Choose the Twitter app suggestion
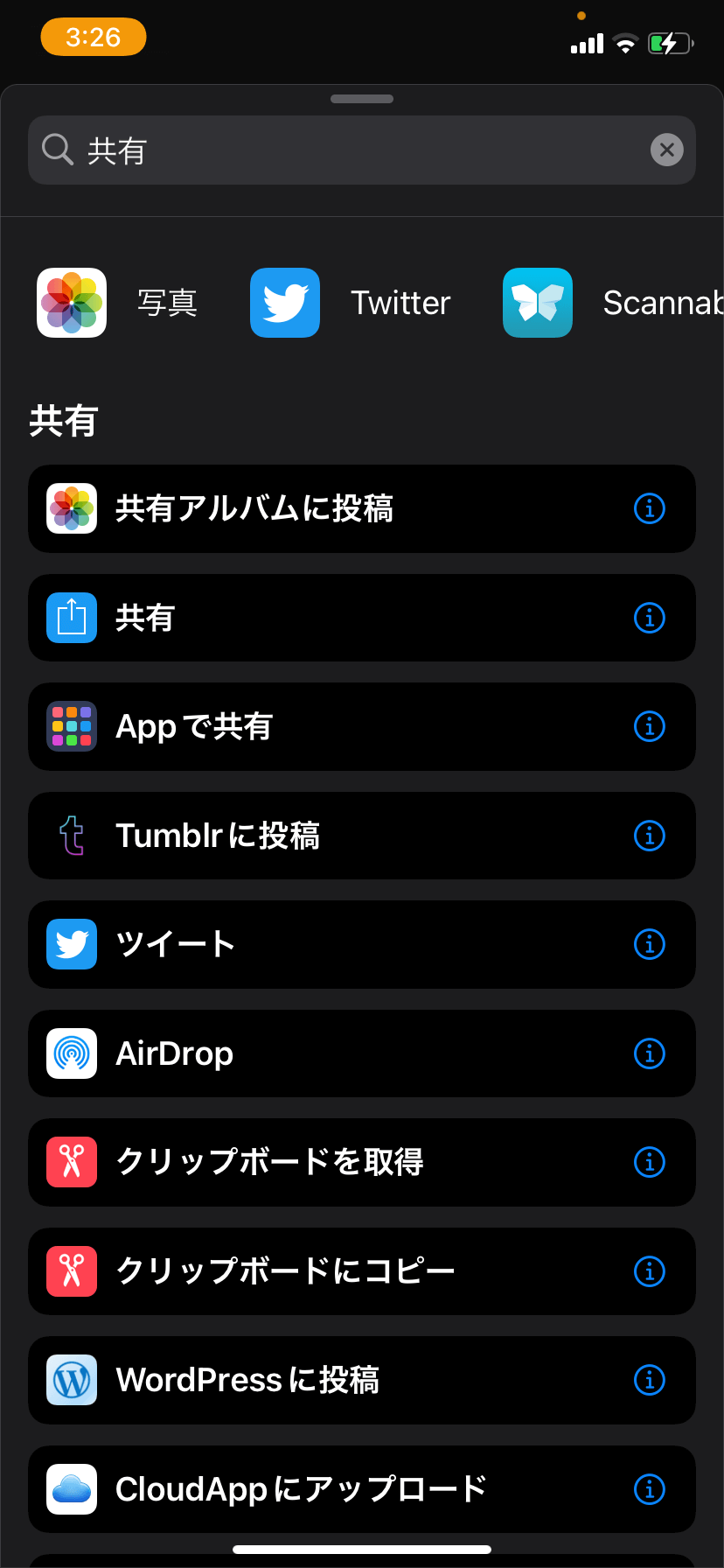 [351, 303]
